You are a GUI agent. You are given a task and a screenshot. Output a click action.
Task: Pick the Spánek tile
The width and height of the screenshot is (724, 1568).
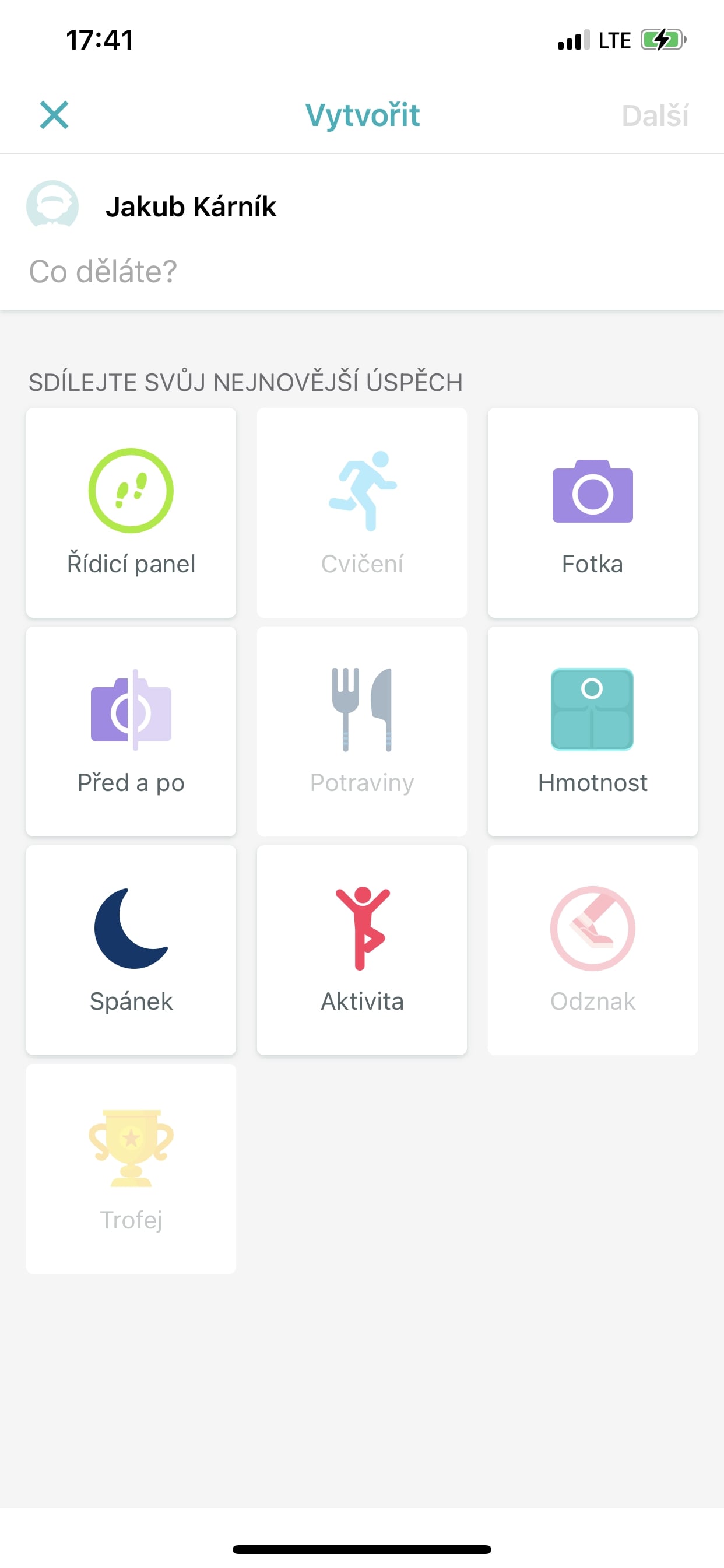[x=131, y=950]
